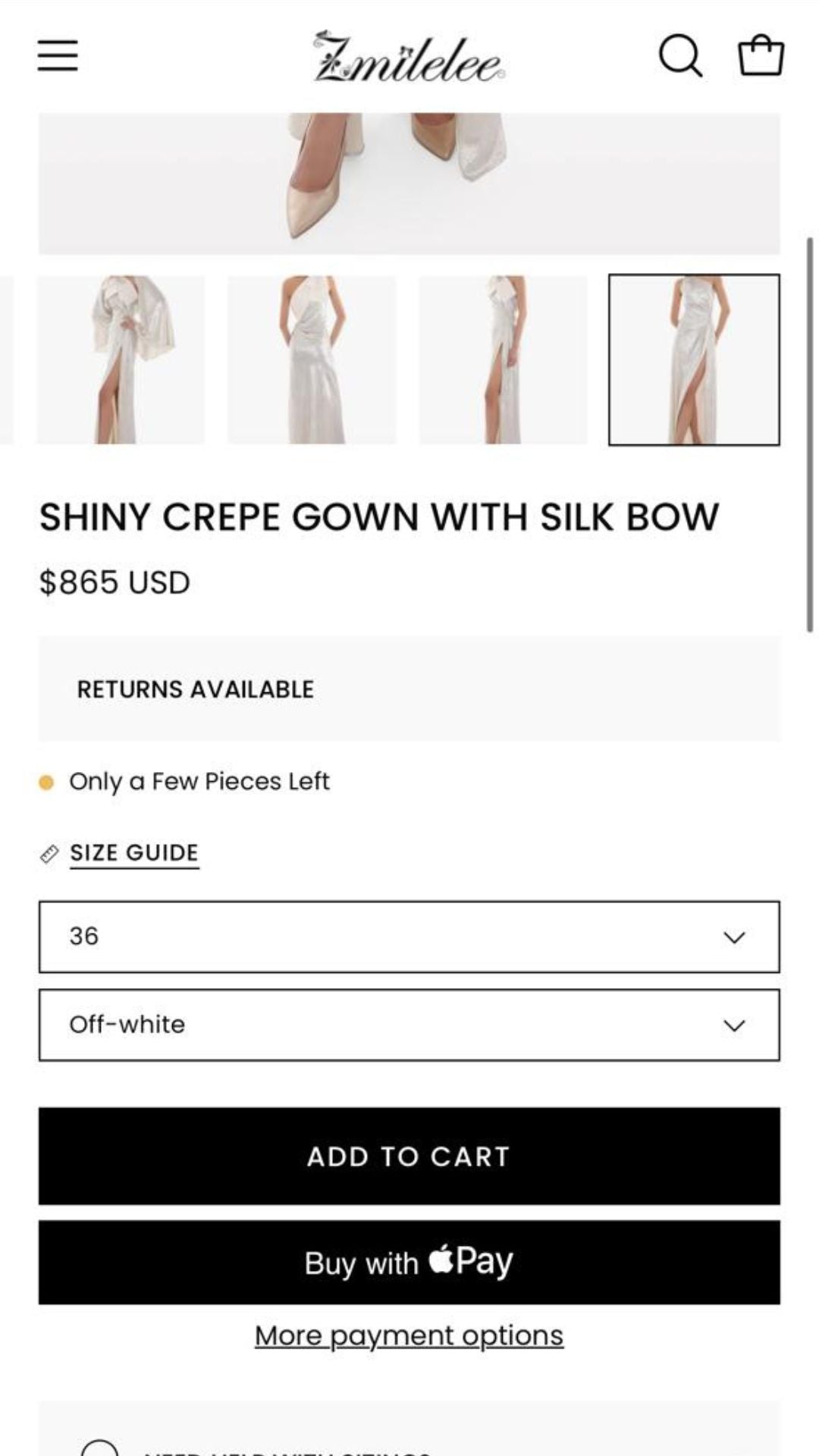View the side-view gown thumbnail
The width and height of the screenshot is (819, 1456).
(503, 359)
